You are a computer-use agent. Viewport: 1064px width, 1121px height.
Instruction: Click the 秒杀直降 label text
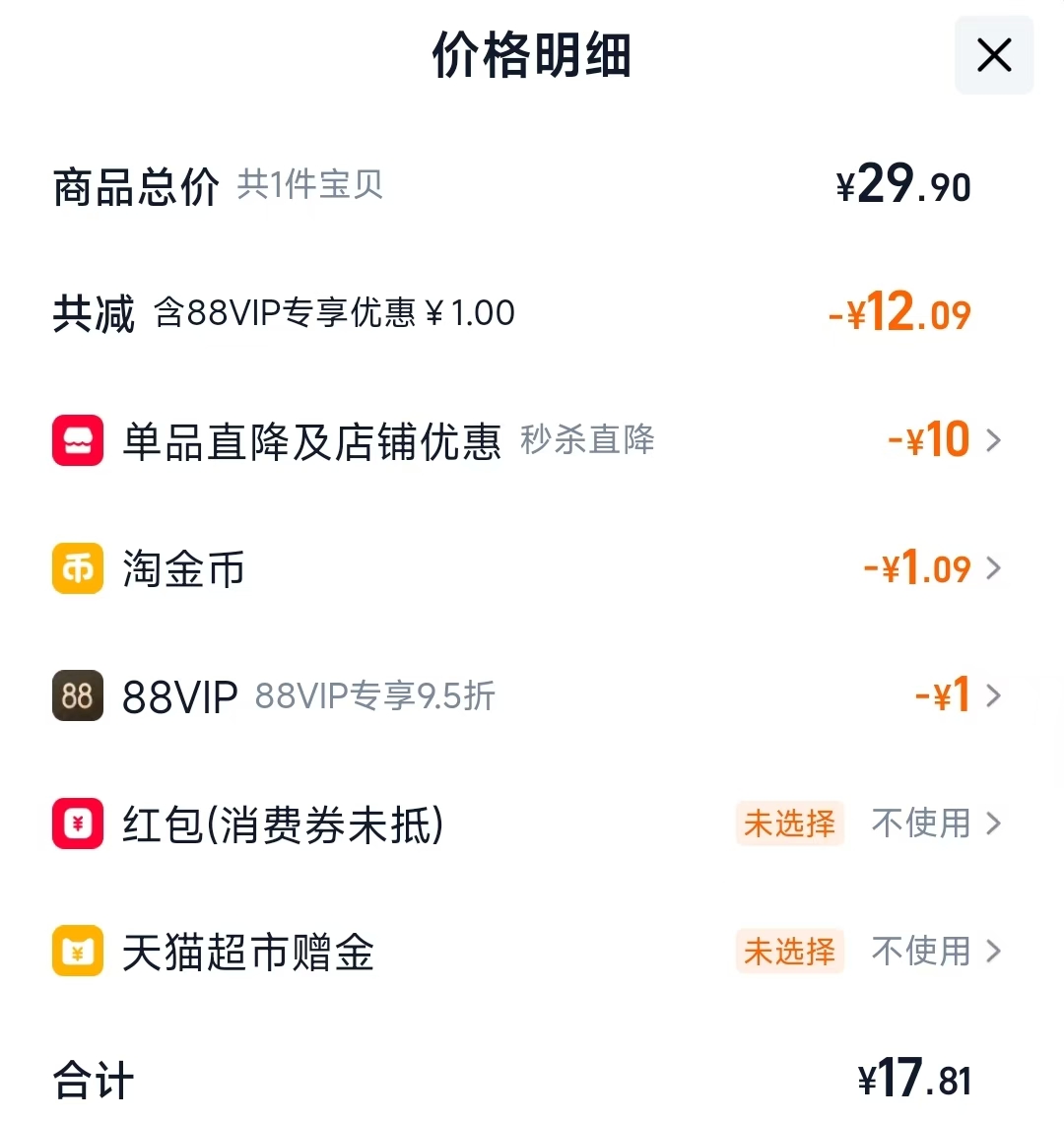[587, 442]
